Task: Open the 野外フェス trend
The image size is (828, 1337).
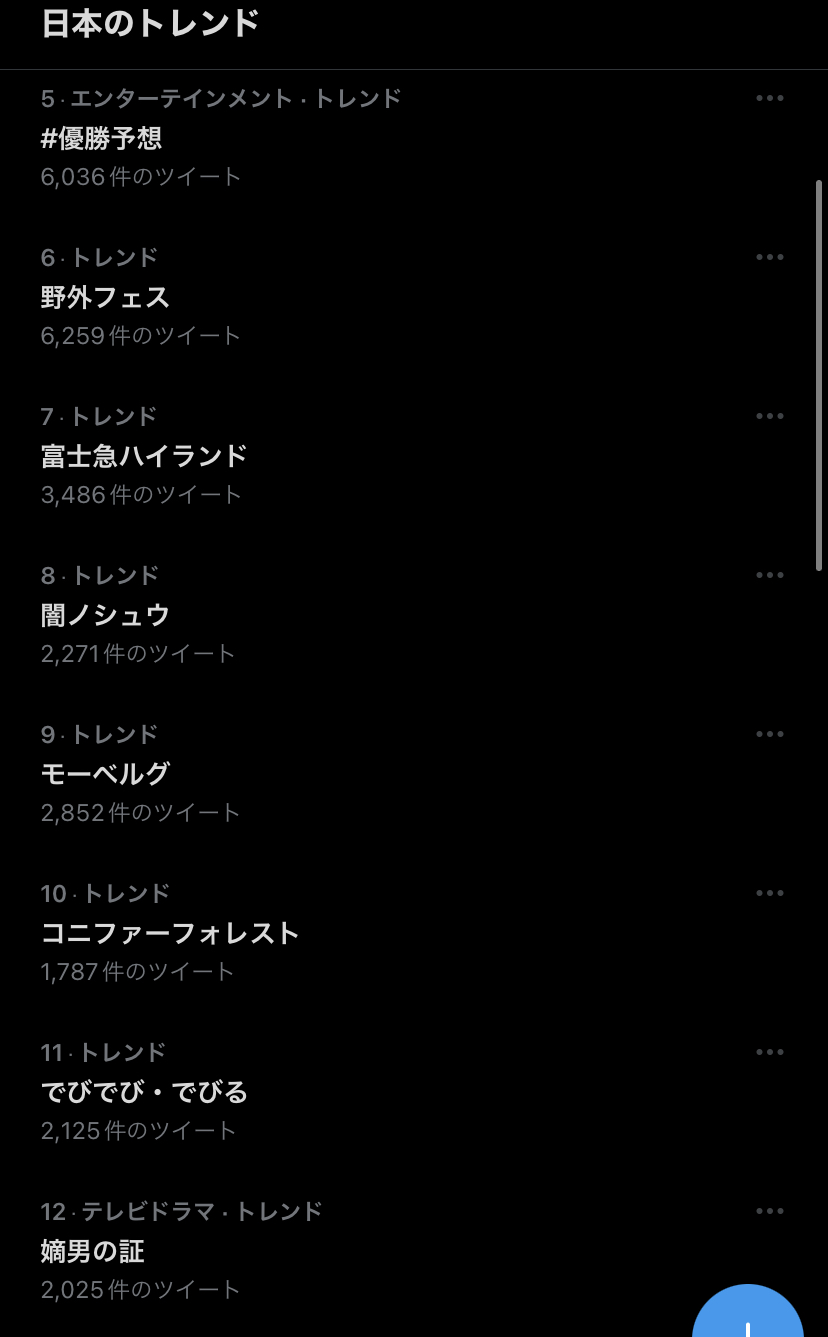Action: pos(106,297)
